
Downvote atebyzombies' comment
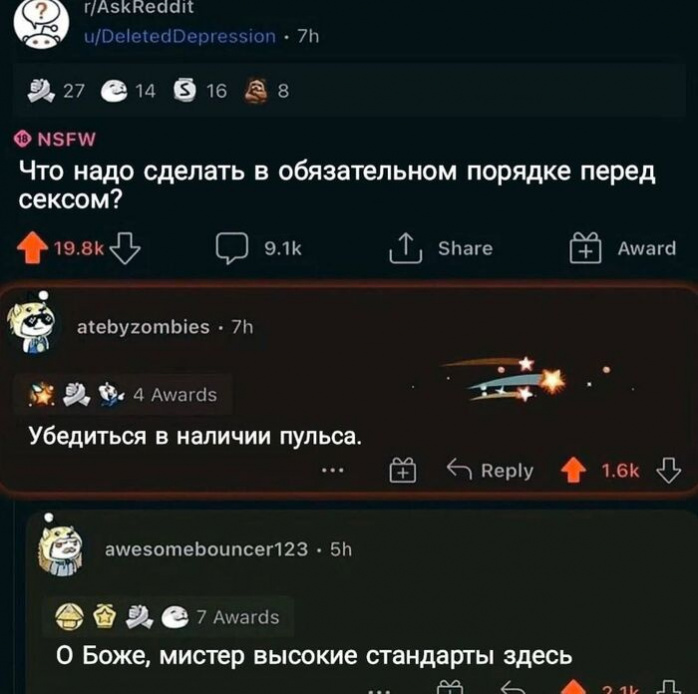point(667,470)
